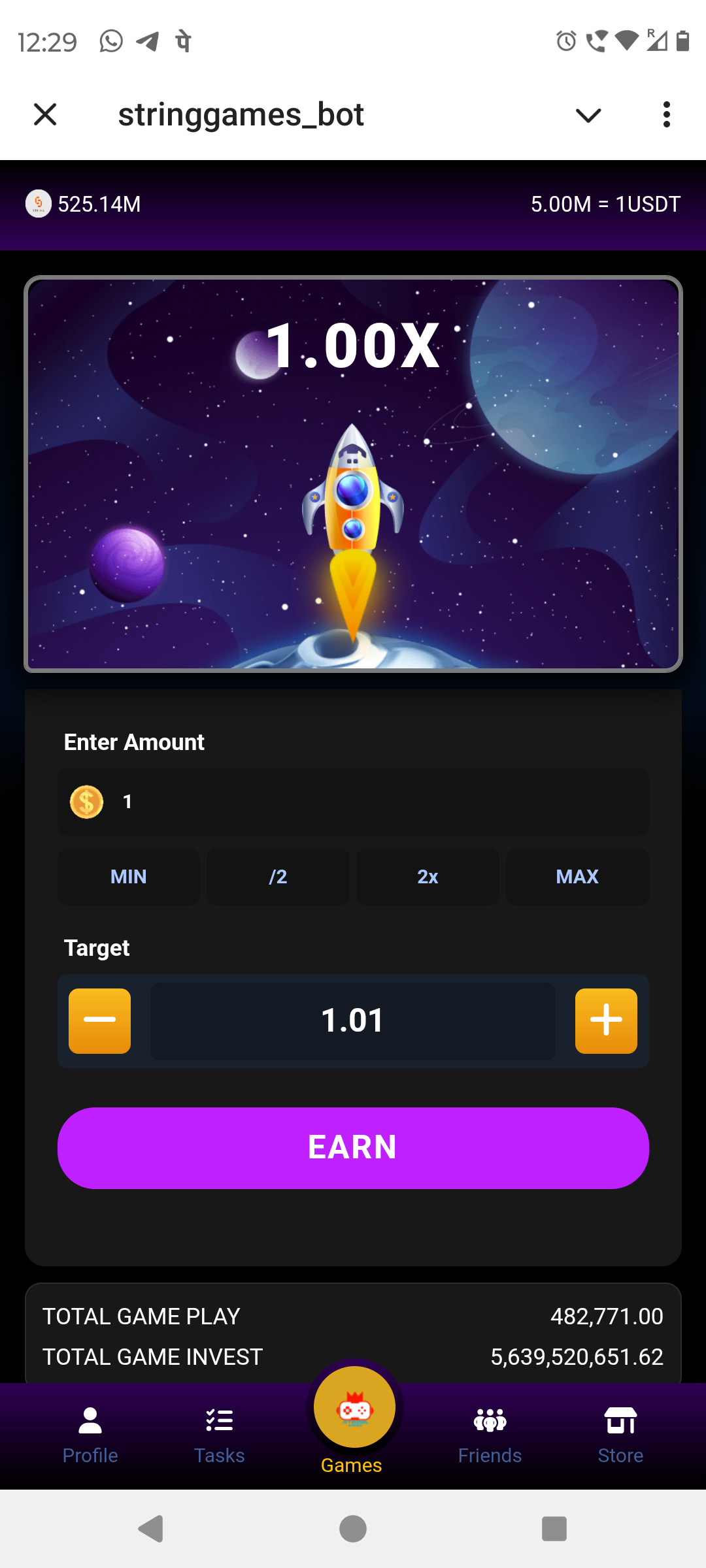Open the Store tab

pyautogui.click(x=620, y=1435)
